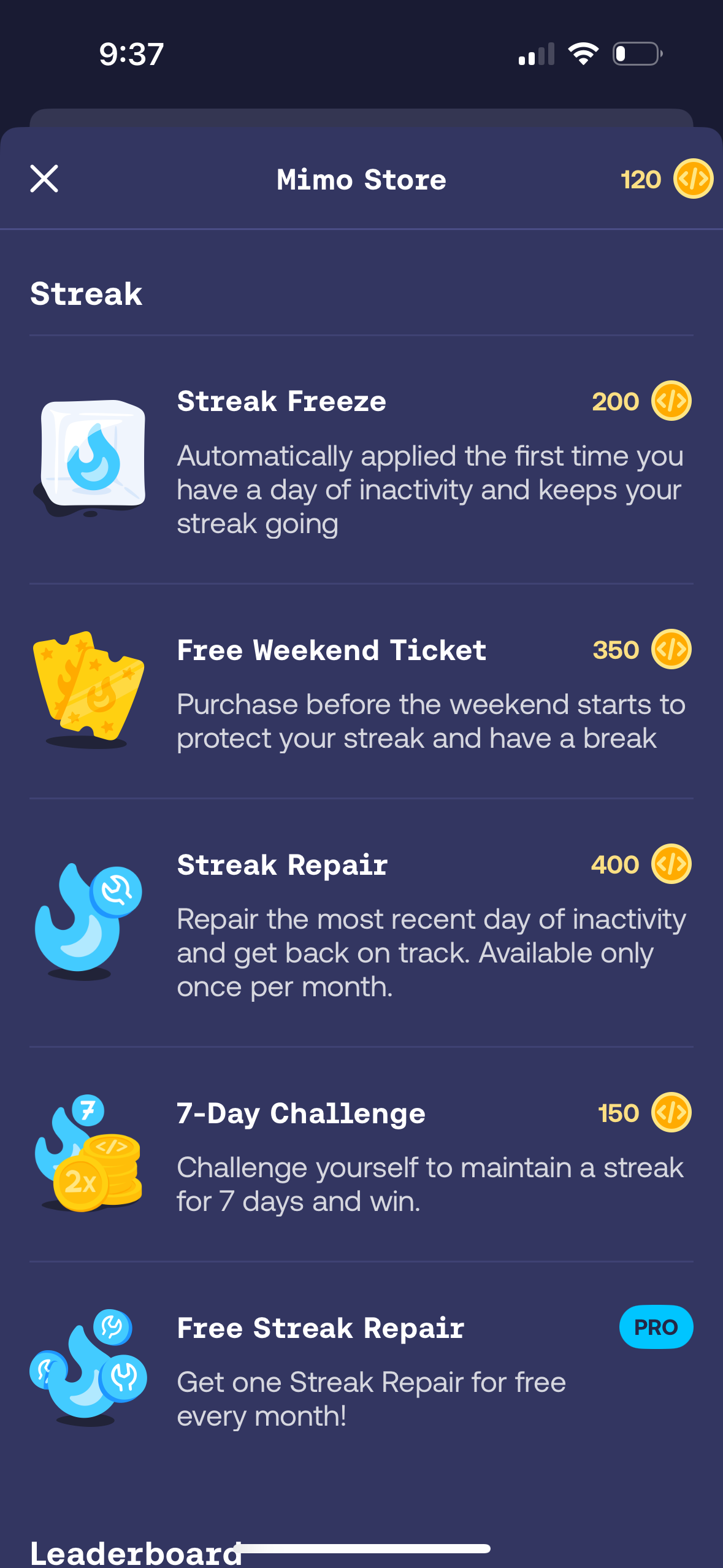Screen dimensions: 723x1568
Task: Close the Mimo Store with the X
Action: point(44,179)
